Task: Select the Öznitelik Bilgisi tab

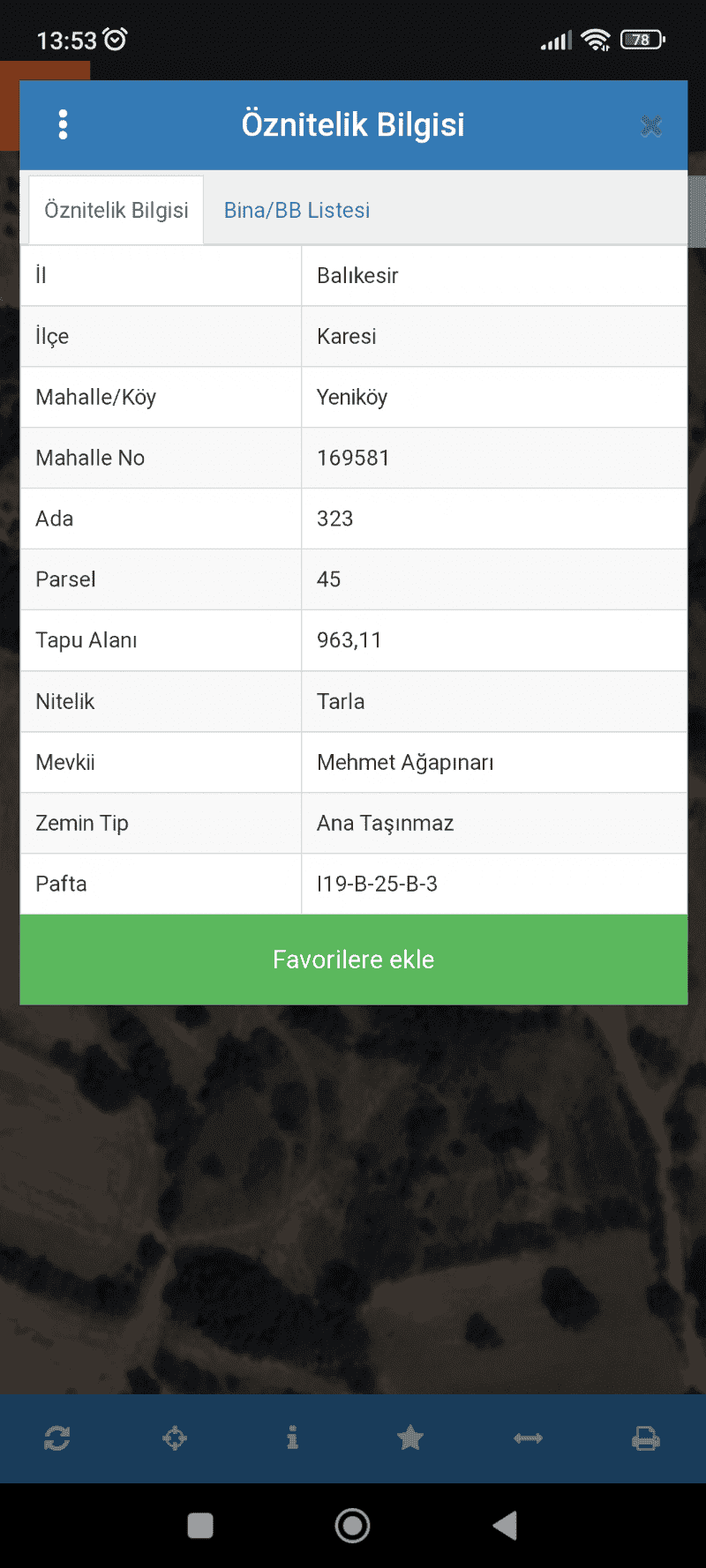Action: click(x=116, y=210)
